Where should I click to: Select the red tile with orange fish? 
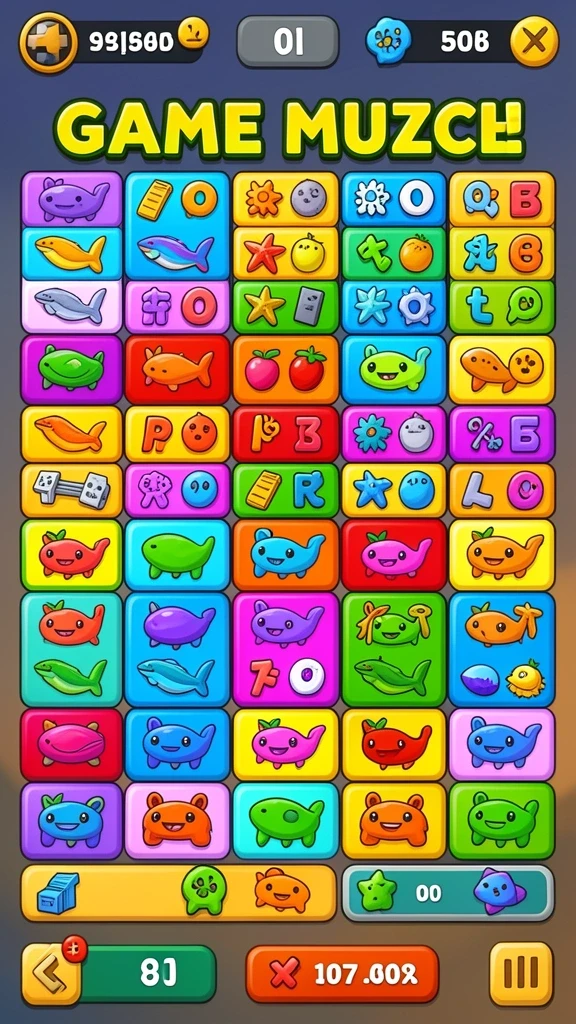tap(177, 370)
